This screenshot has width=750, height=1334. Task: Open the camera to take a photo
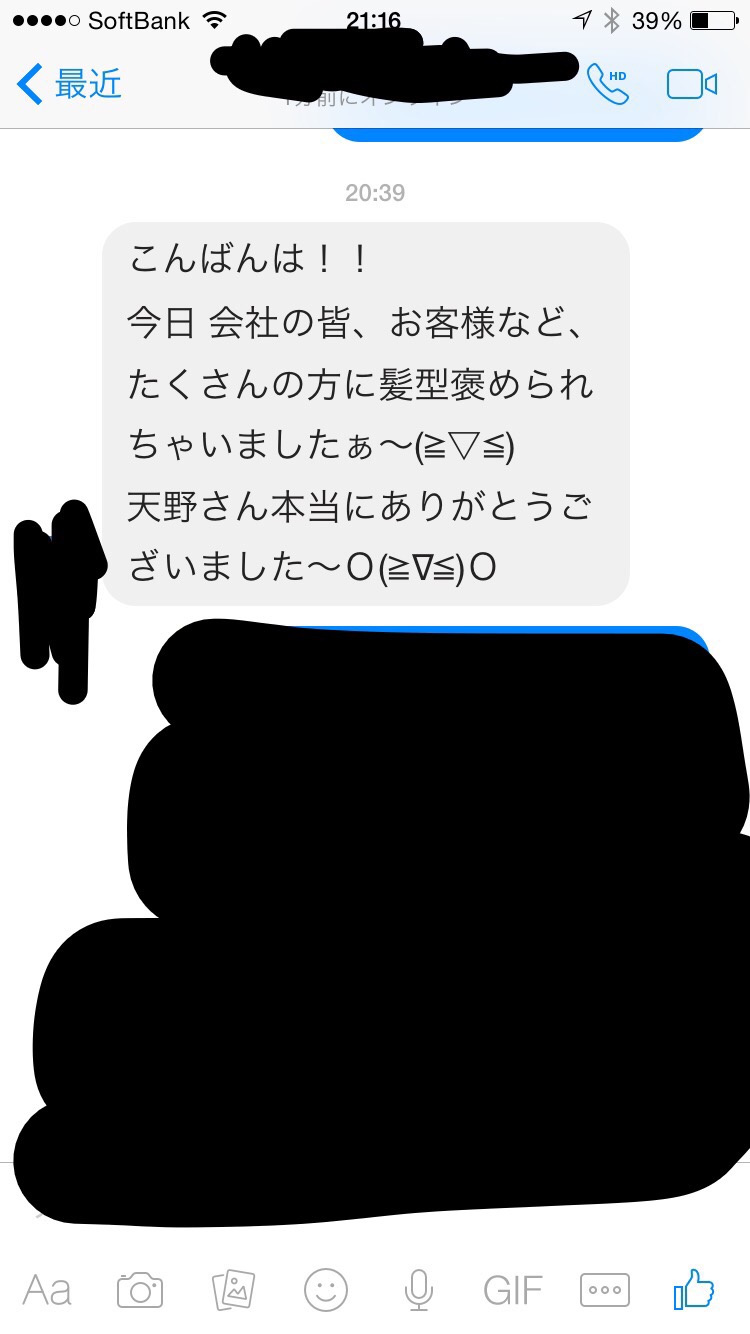pos(140,1290)
